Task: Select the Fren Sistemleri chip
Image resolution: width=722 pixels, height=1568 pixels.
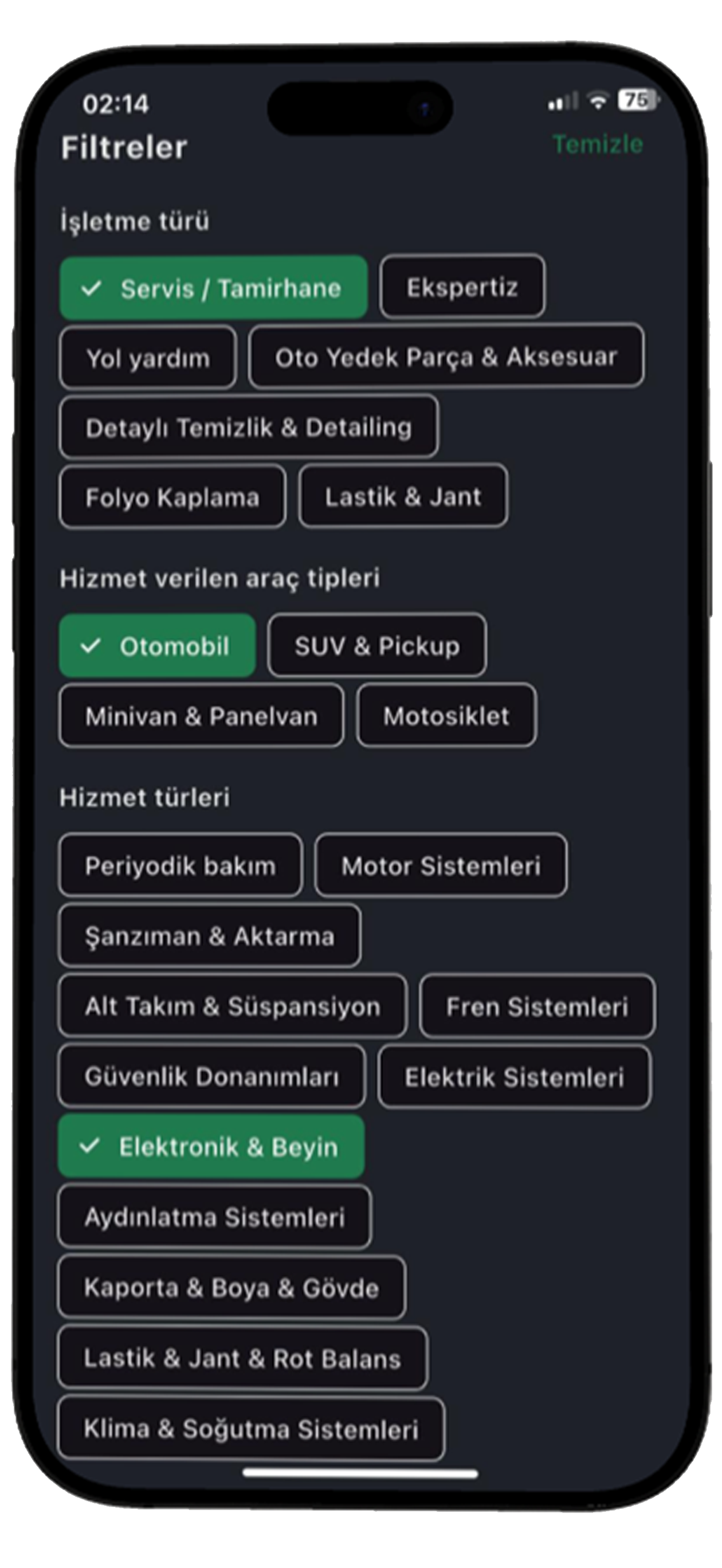Action: coord(537,1006)
